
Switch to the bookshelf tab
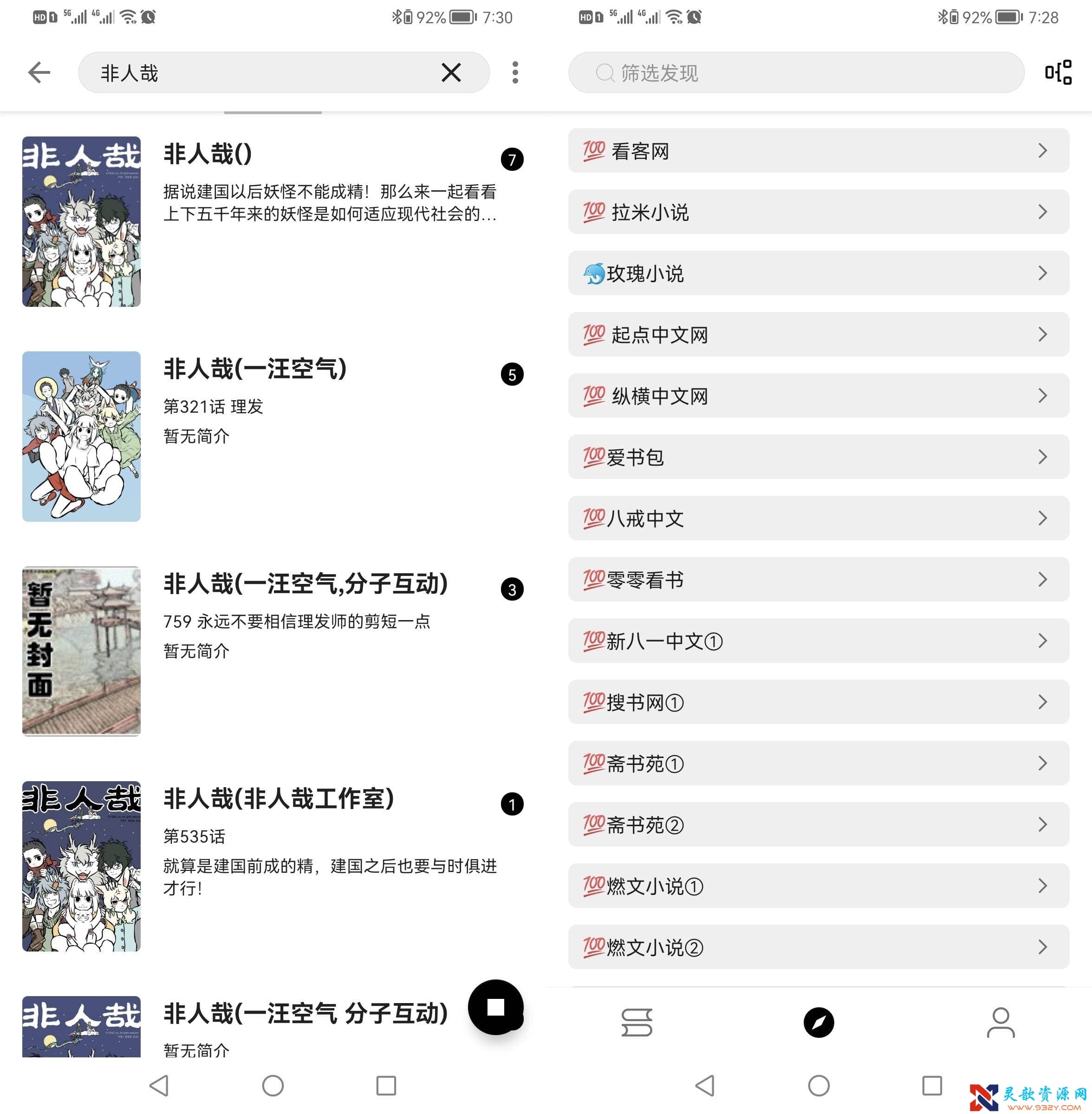[x=637, y=1022]
